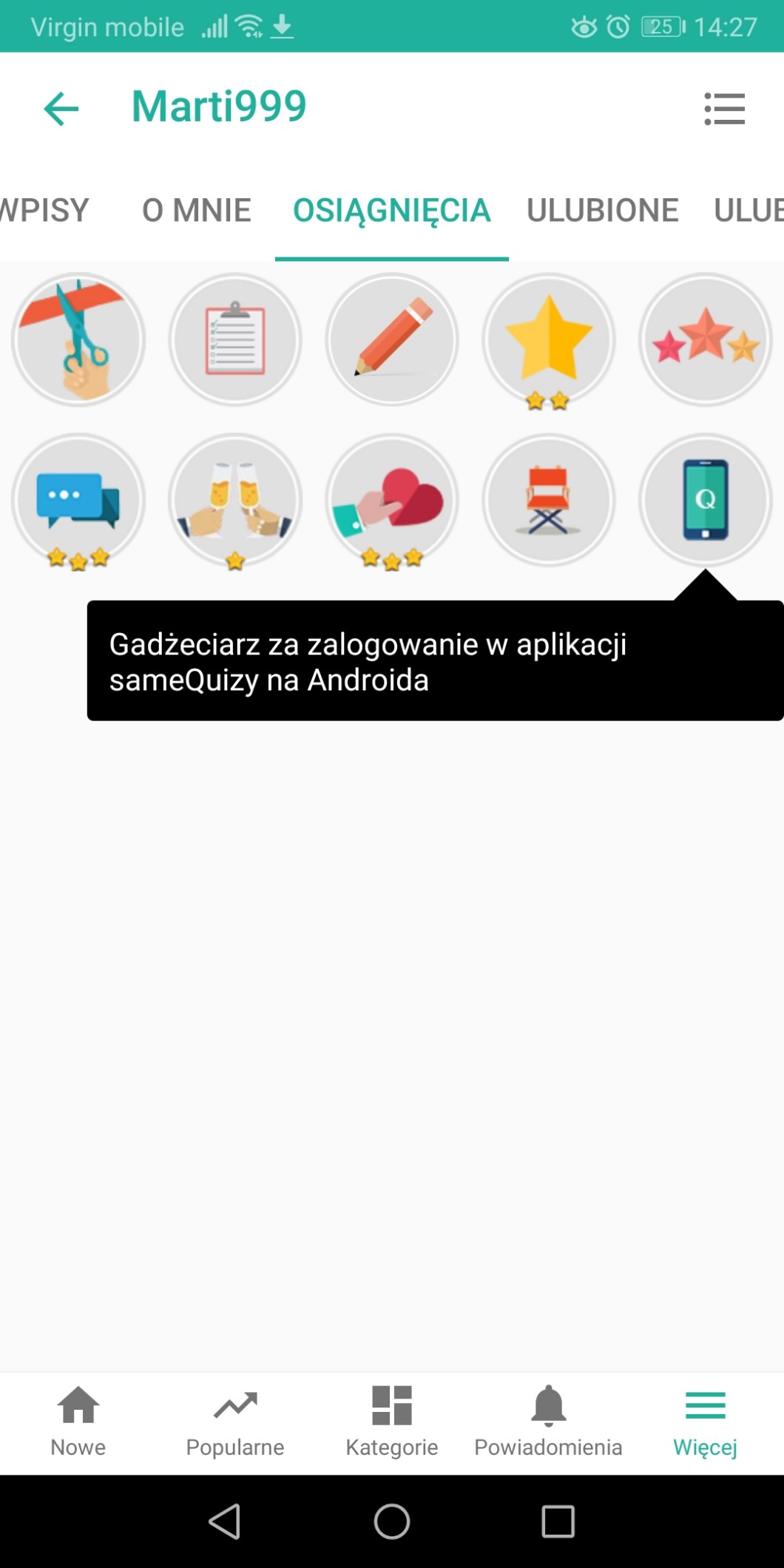The image size is (784, 1568).
Task: Tap the smartphone Q badge
Action: click(x=706, y=500)
